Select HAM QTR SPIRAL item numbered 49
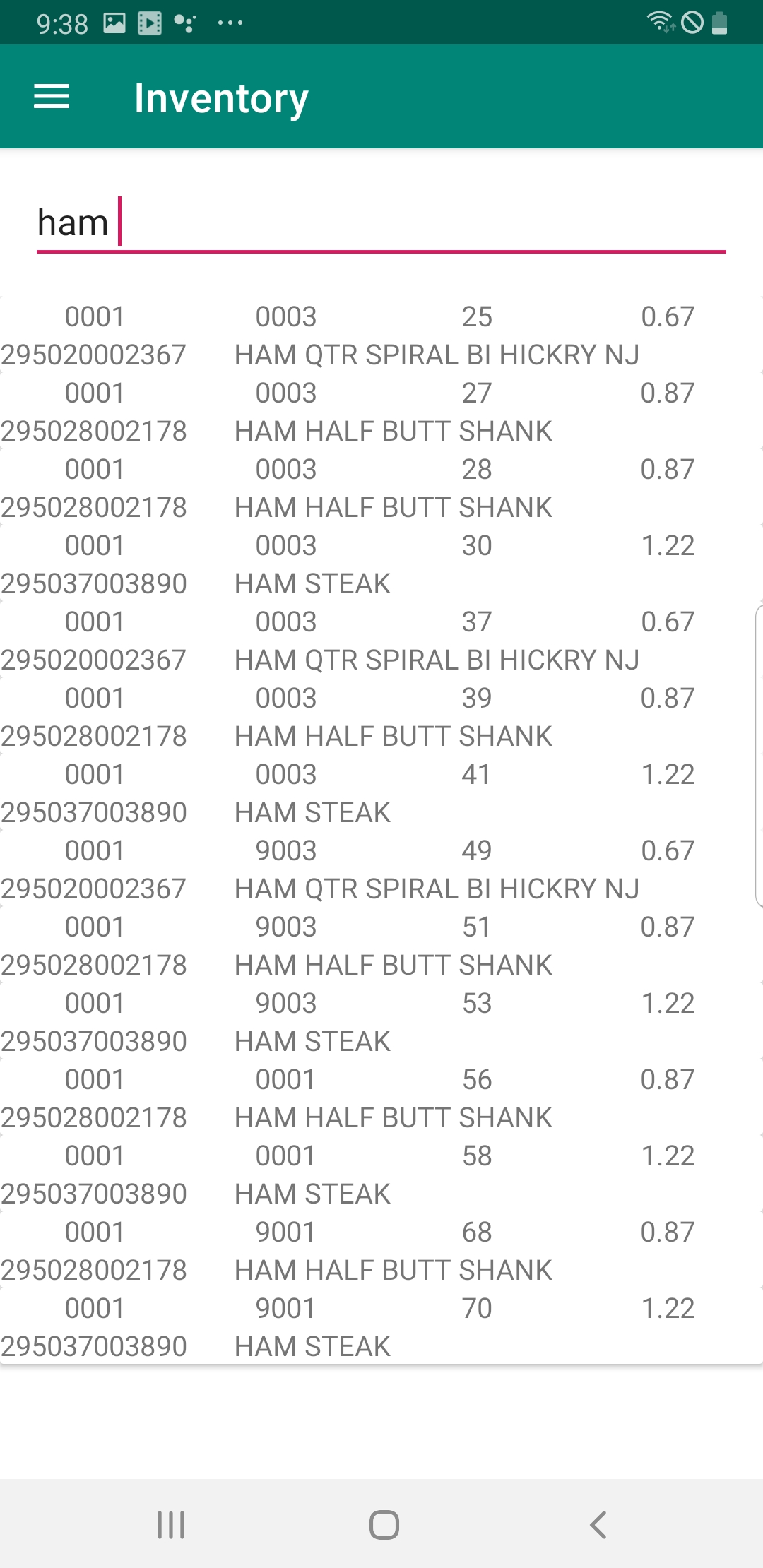This screenshot has width=763, height=1568. pyautogui.click(x=381, y=869)
